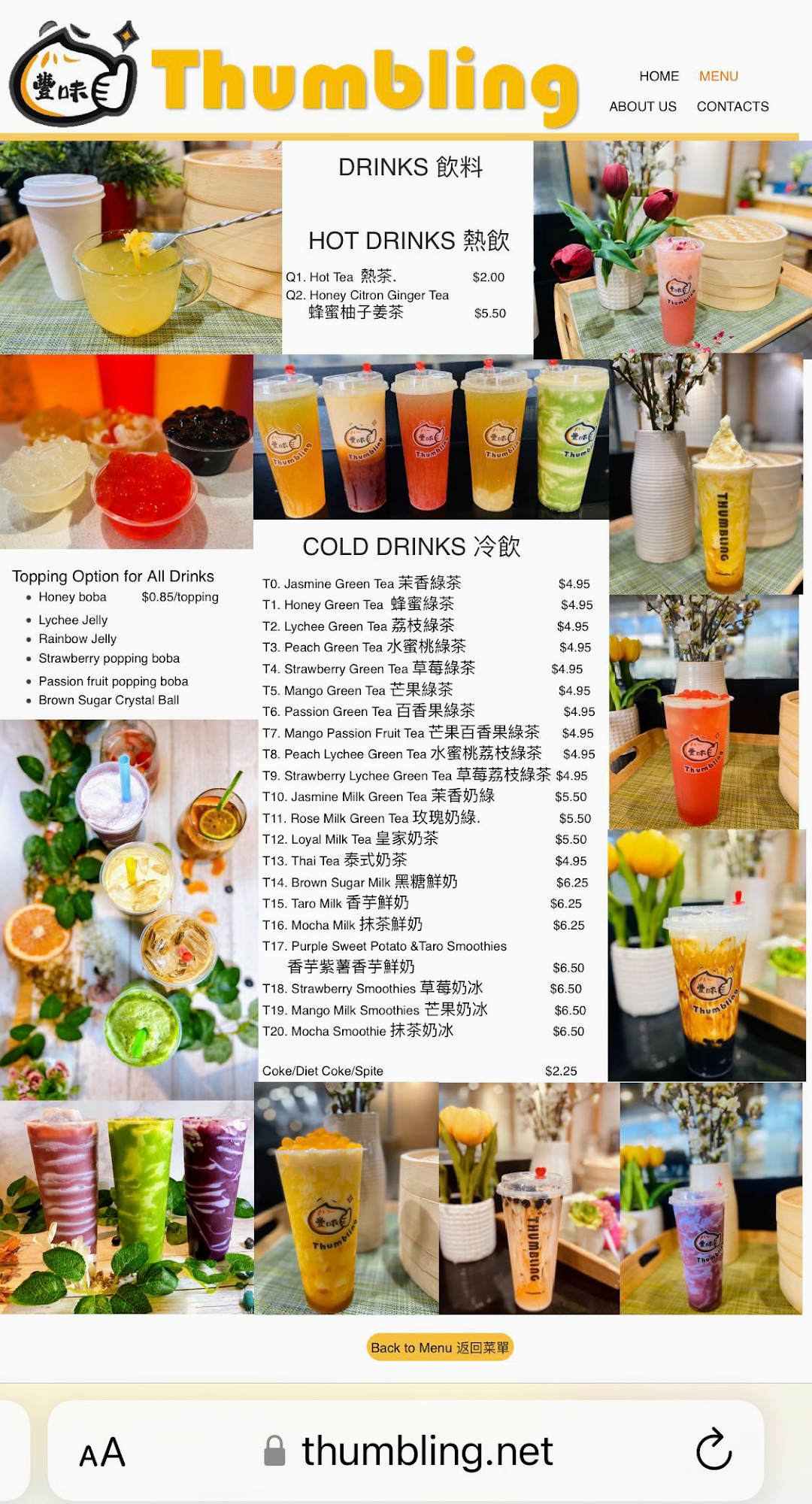
Task: Go to the HOME page
Action: click(x=659, y=76)
